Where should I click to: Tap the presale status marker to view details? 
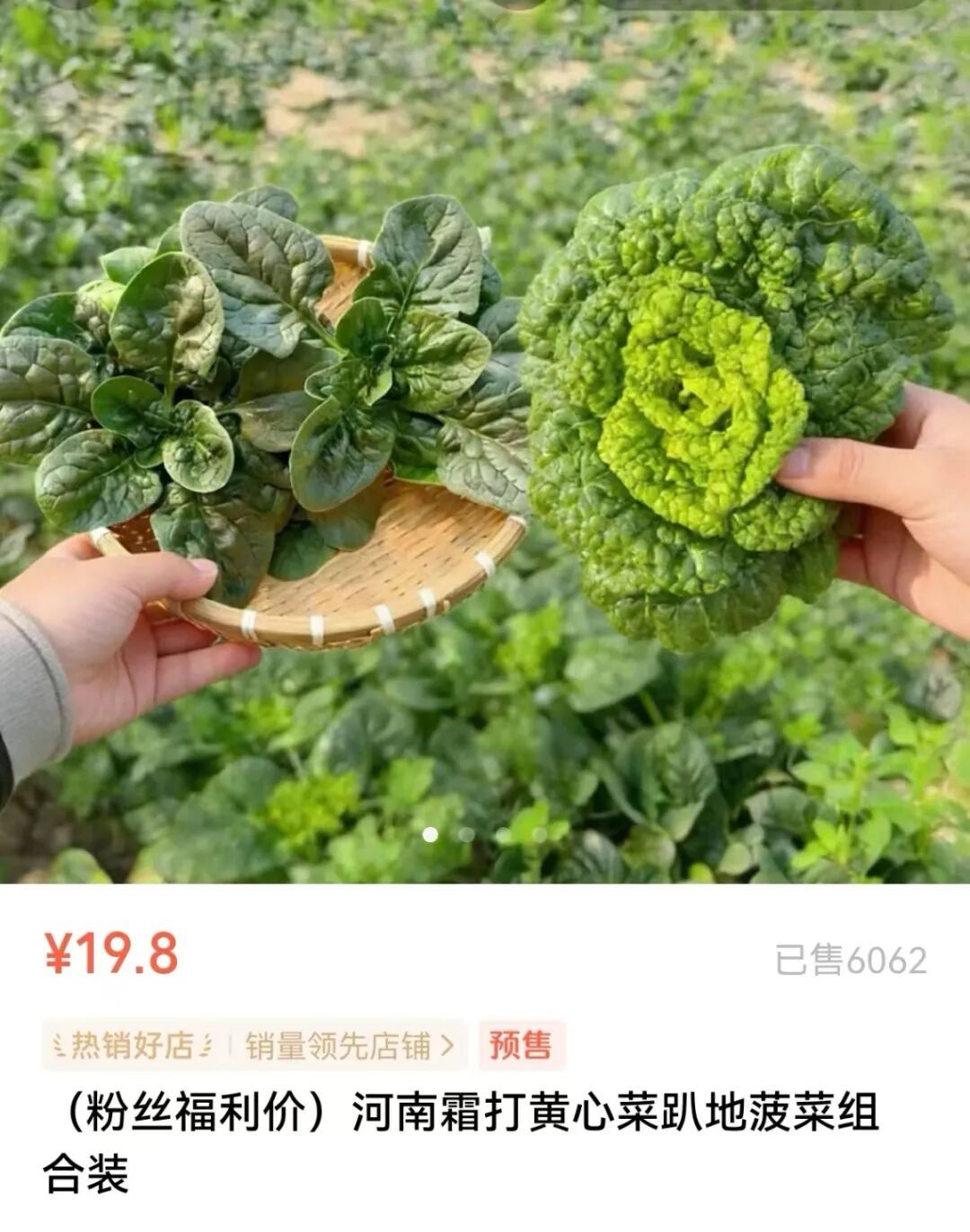(519, 1044)
